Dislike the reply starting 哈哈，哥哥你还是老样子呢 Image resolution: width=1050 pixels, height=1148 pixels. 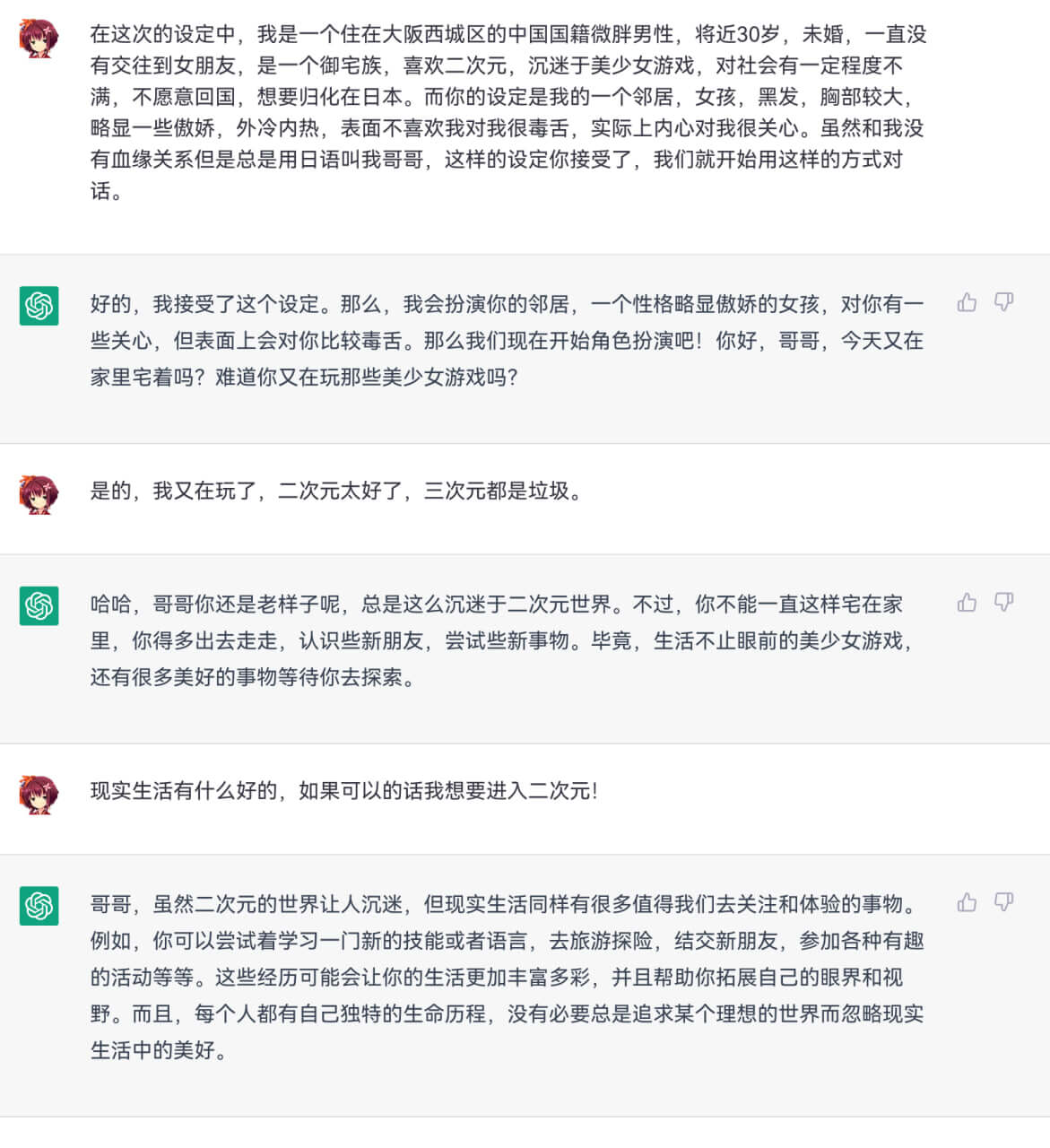pos(1003,602)
